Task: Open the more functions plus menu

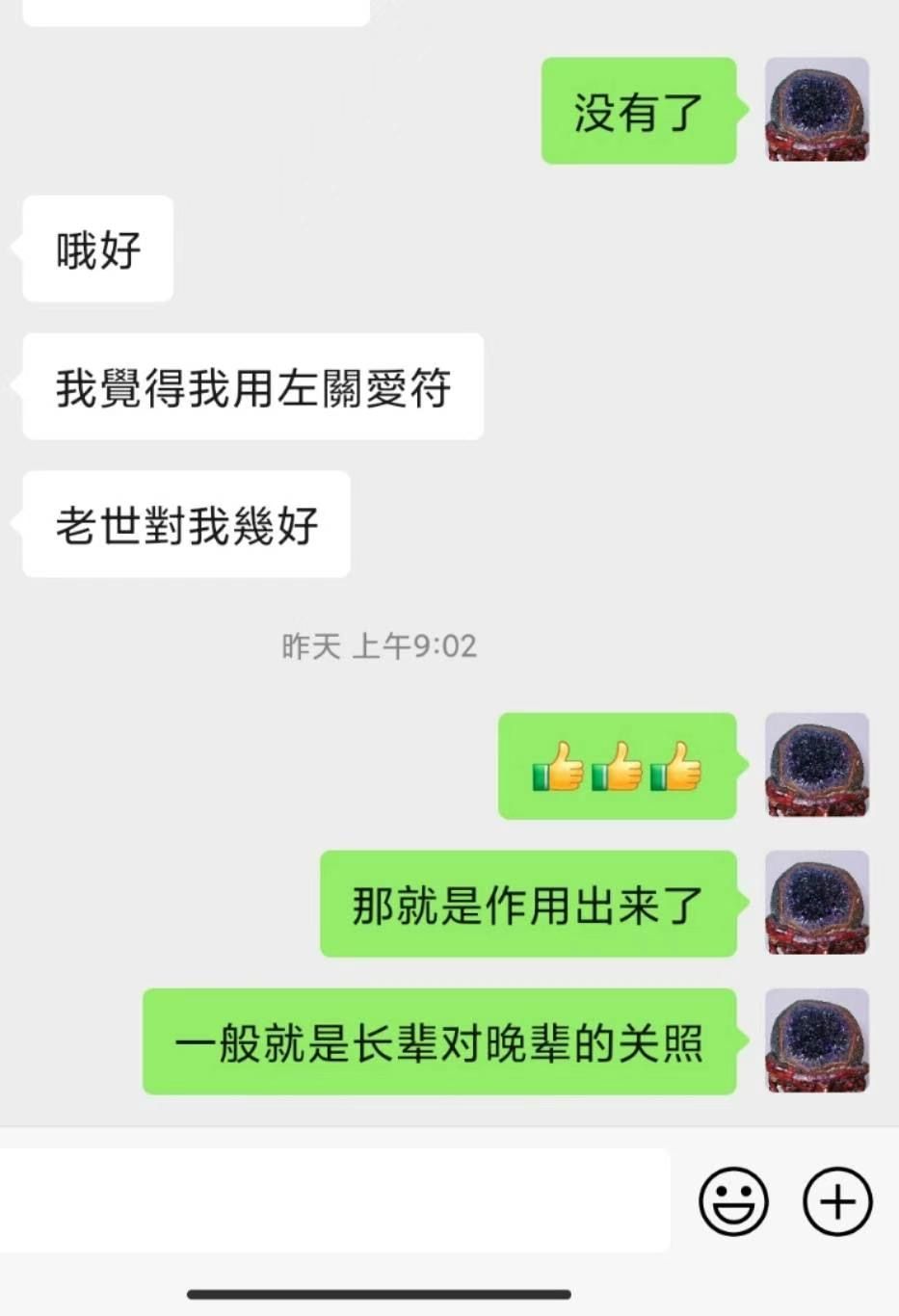Action: 836,1200
